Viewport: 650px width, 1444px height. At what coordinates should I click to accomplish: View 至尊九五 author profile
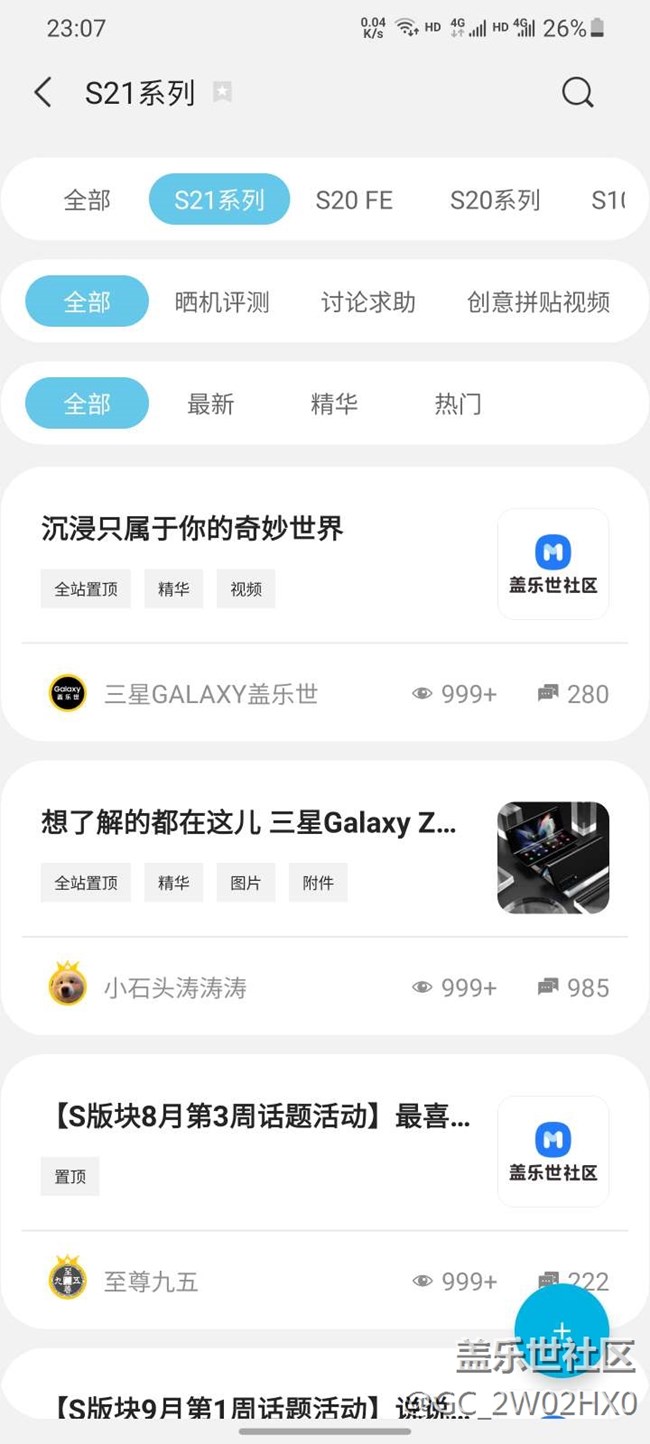pyautogui.click(x=150, y=1281)
